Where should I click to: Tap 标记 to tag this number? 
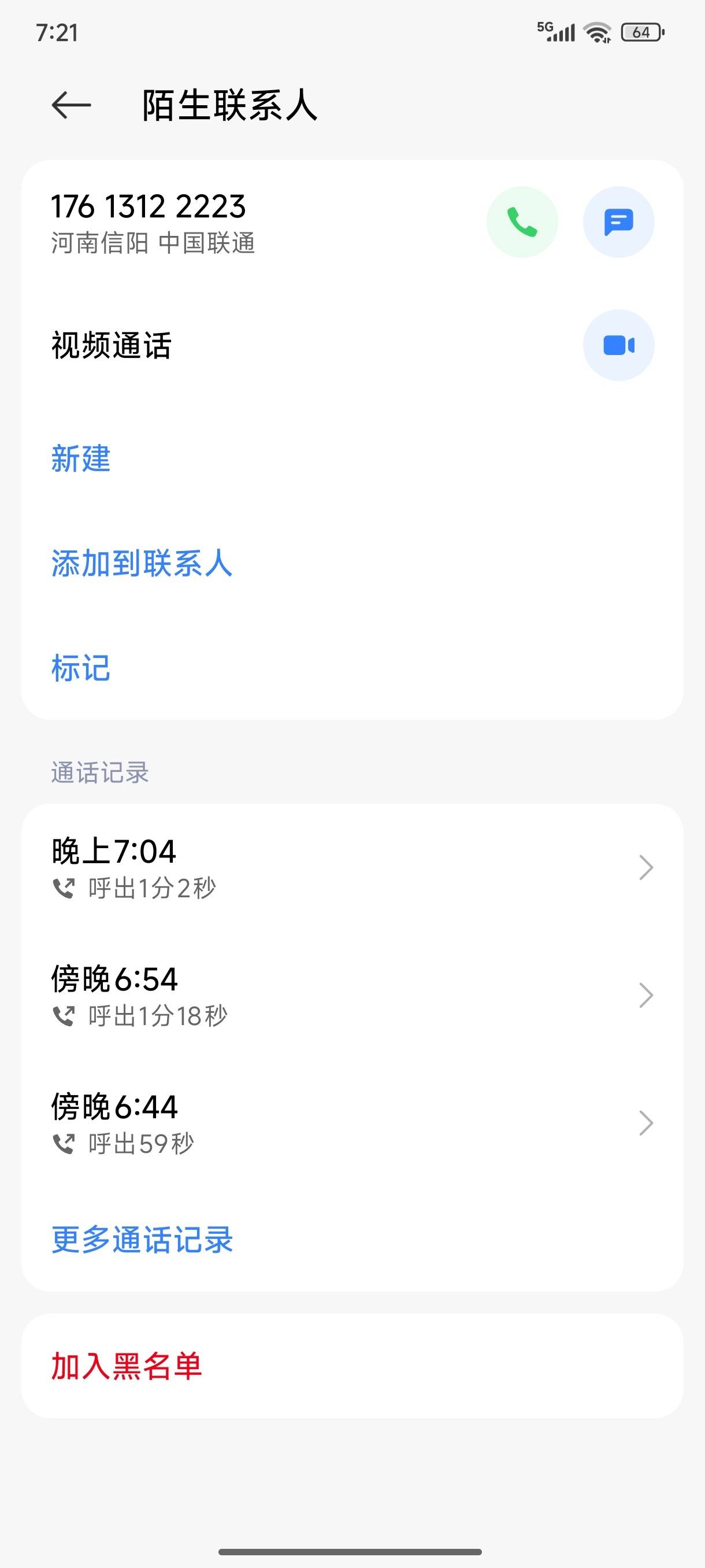click(x=81, y=668)
